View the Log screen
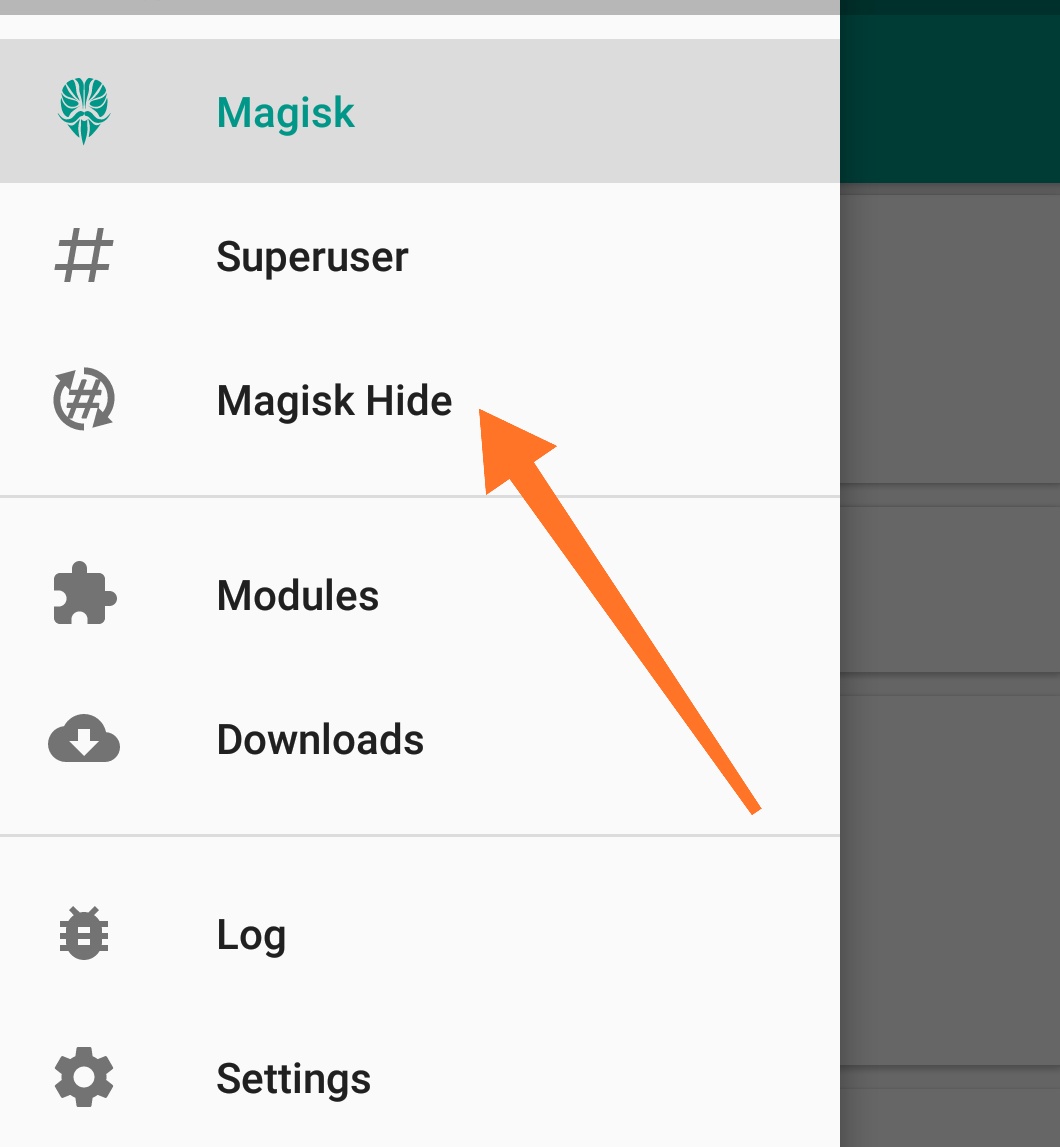This screenshot has width=1060, height=1147. click(251, 935)
